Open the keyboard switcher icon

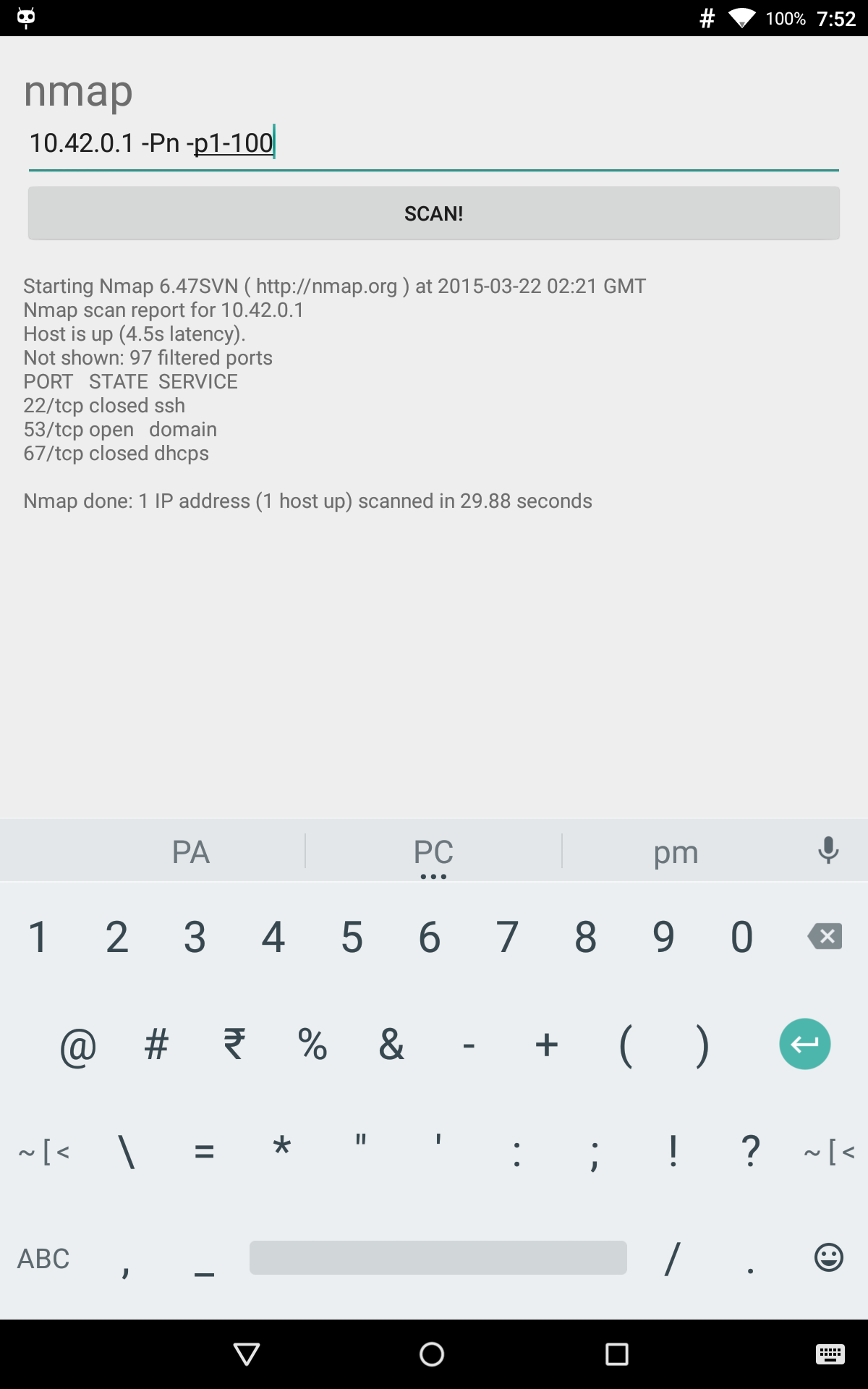(x=830, y=1354)
